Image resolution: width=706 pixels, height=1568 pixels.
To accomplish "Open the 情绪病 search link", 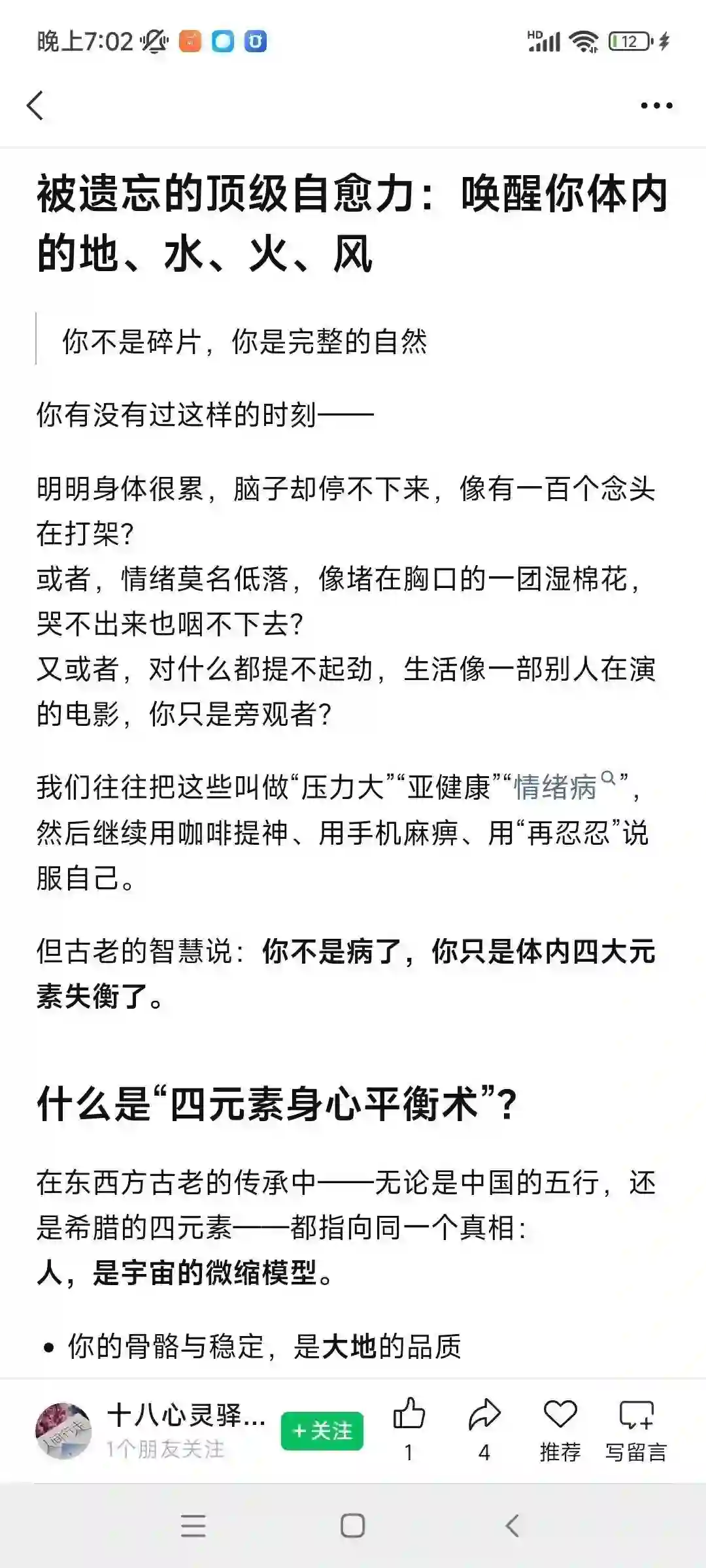I will (x=565, y=786).
